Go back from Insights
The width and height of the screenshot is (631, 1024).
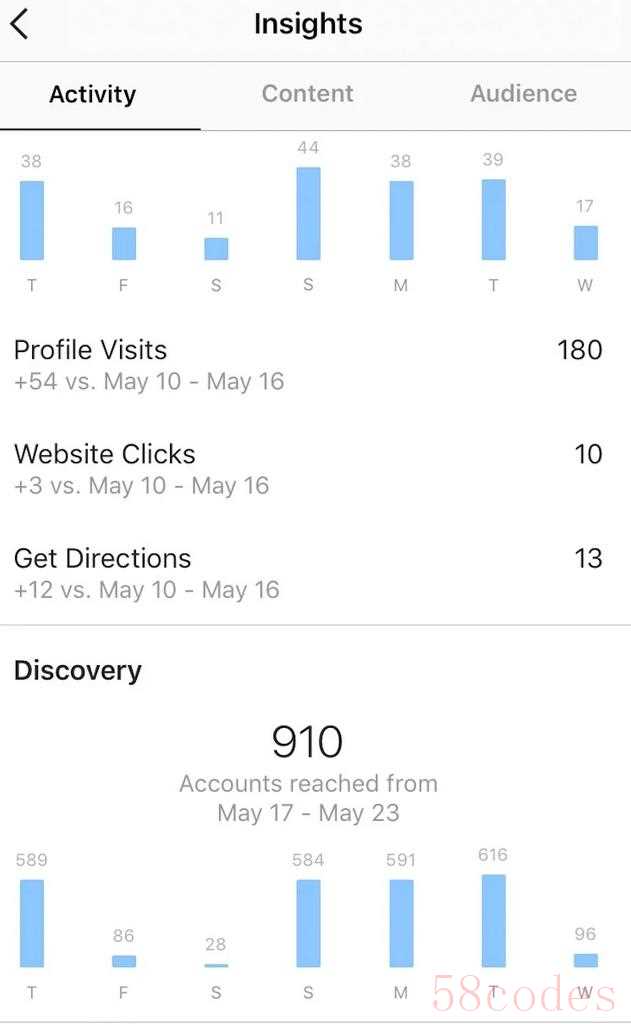click(20, 24)
